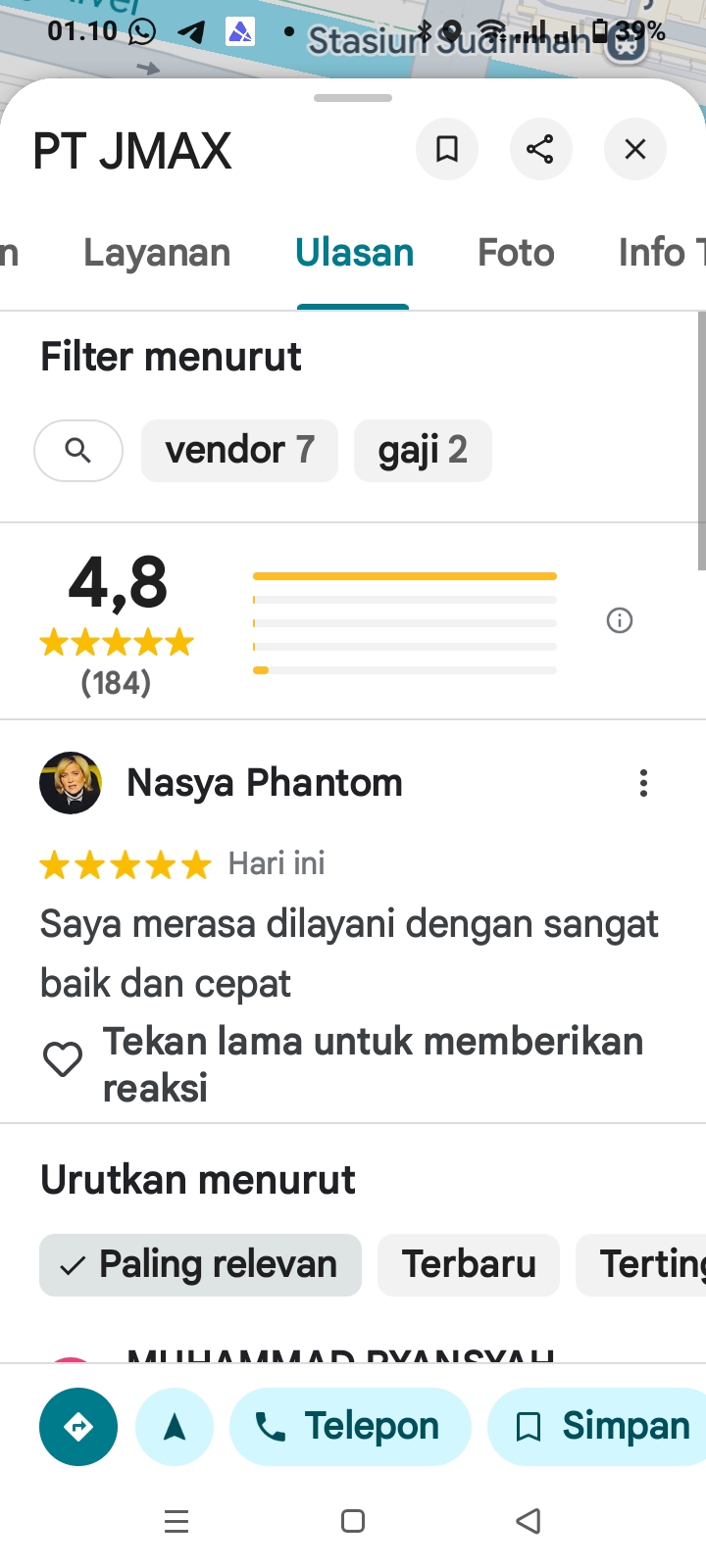Get directions with the route button

(x=78, y=1427)
